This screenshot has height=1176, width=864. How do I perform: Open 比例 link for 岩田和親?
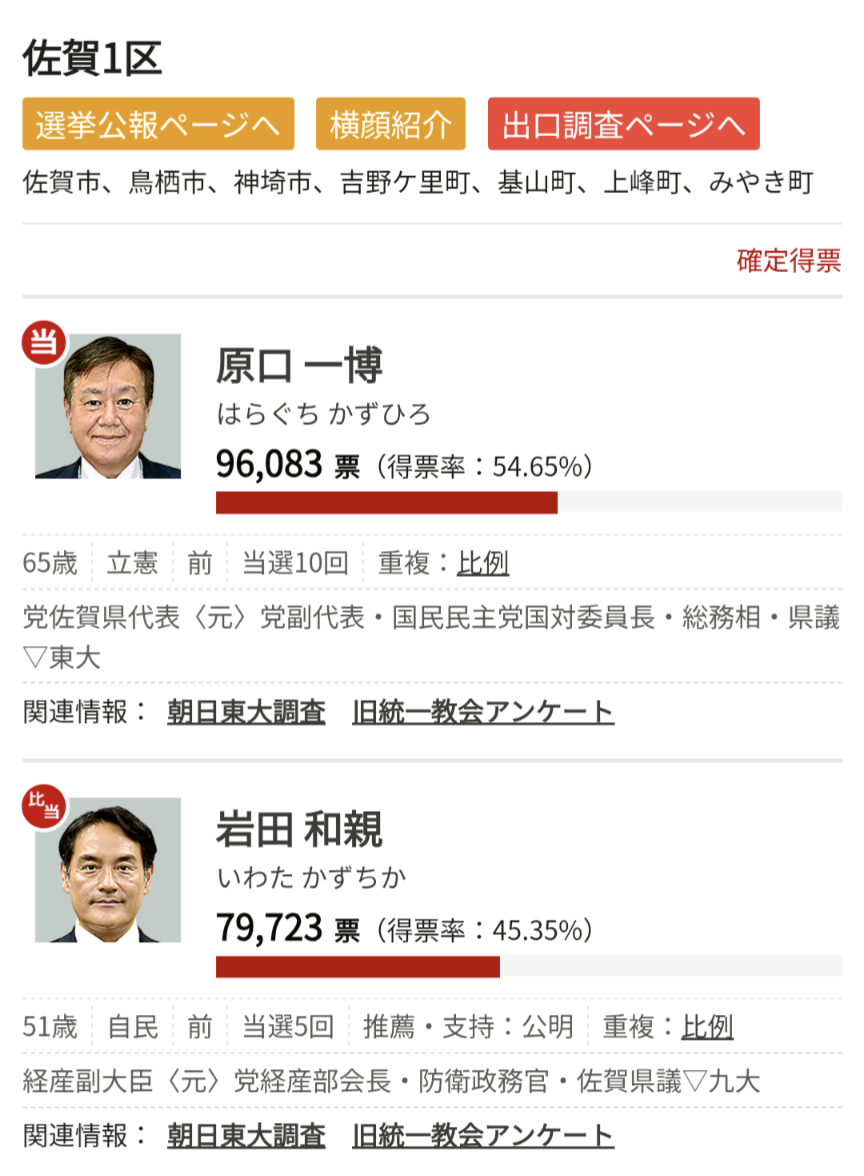[707, 1026]
